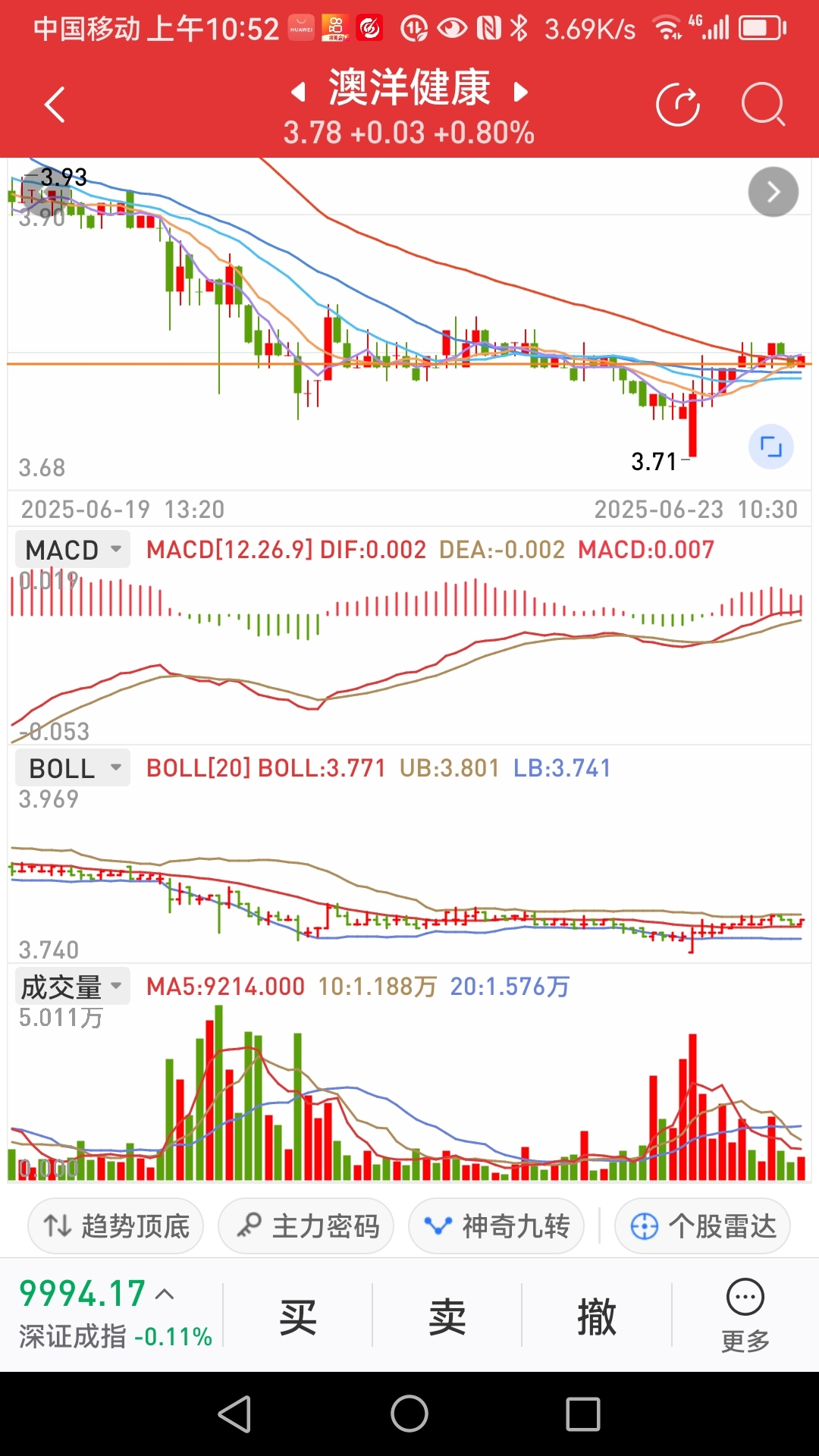819x1456 pixels.
Task: Open the 成交量 indicator dropdown
Action: click(73, 987)
